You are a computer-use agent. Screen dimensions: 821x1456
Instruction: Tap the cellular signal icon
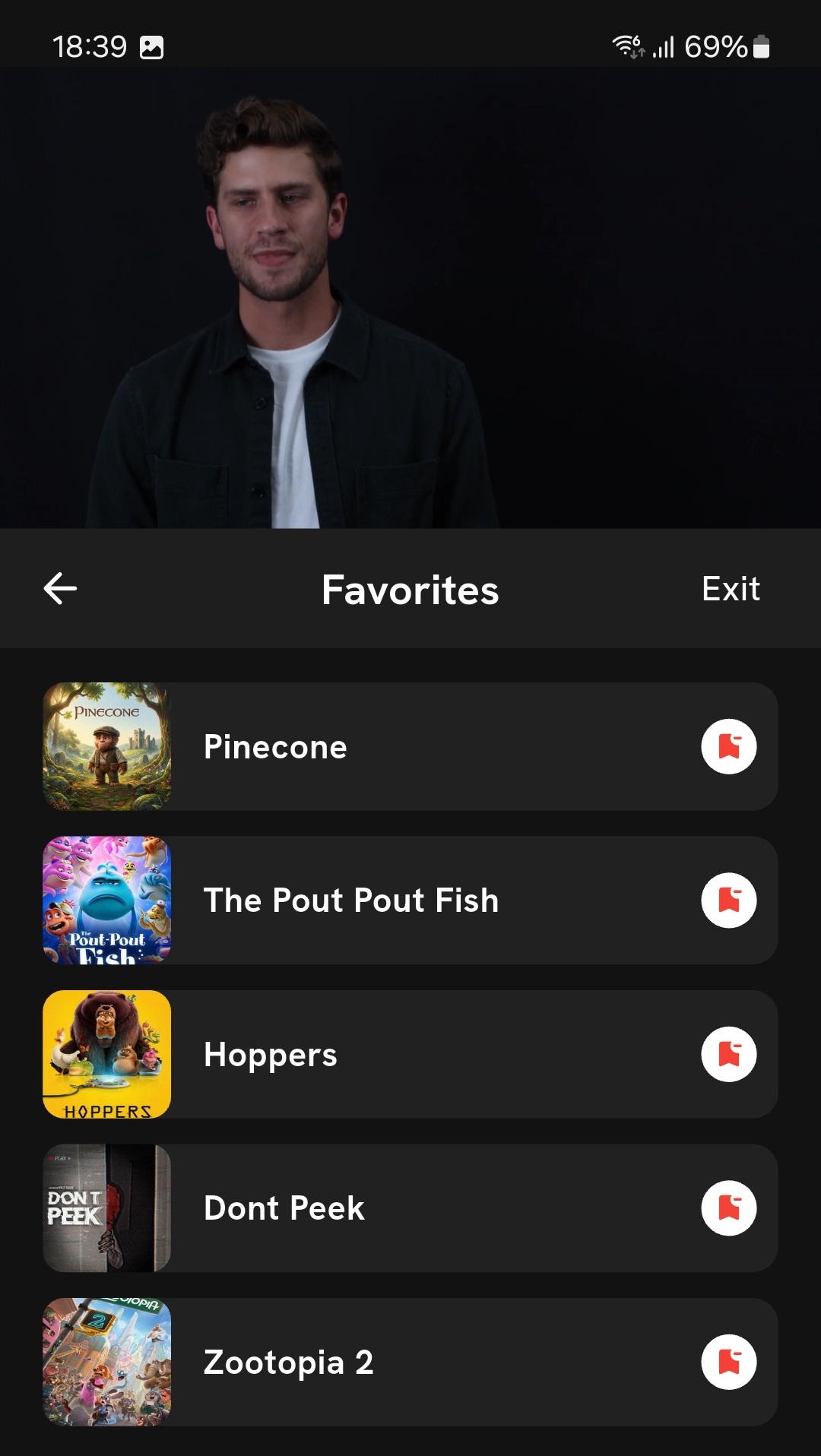click(x=663, y=46)
